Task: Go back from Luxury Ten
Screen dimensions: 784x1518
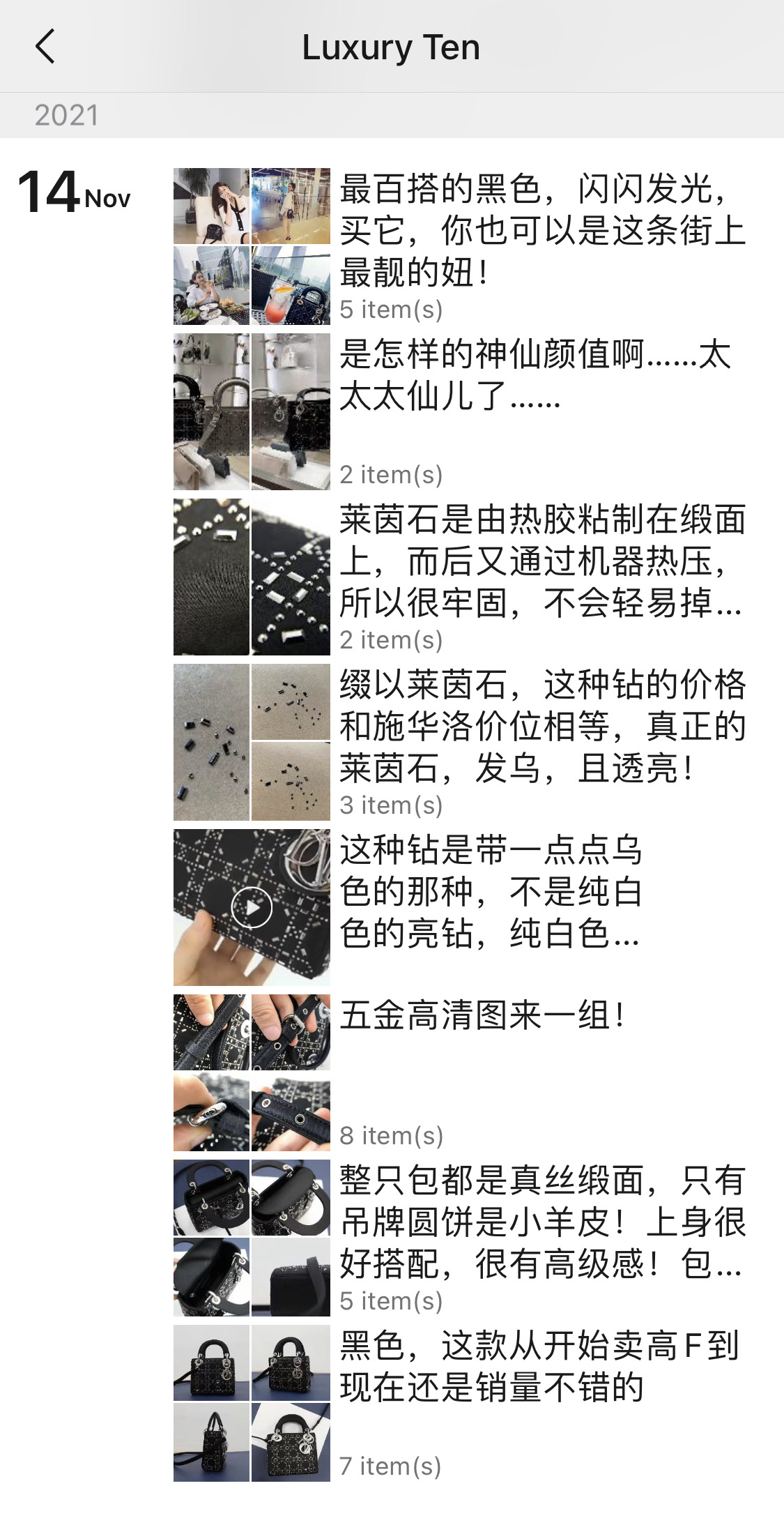Action: (x=45, y=47)
